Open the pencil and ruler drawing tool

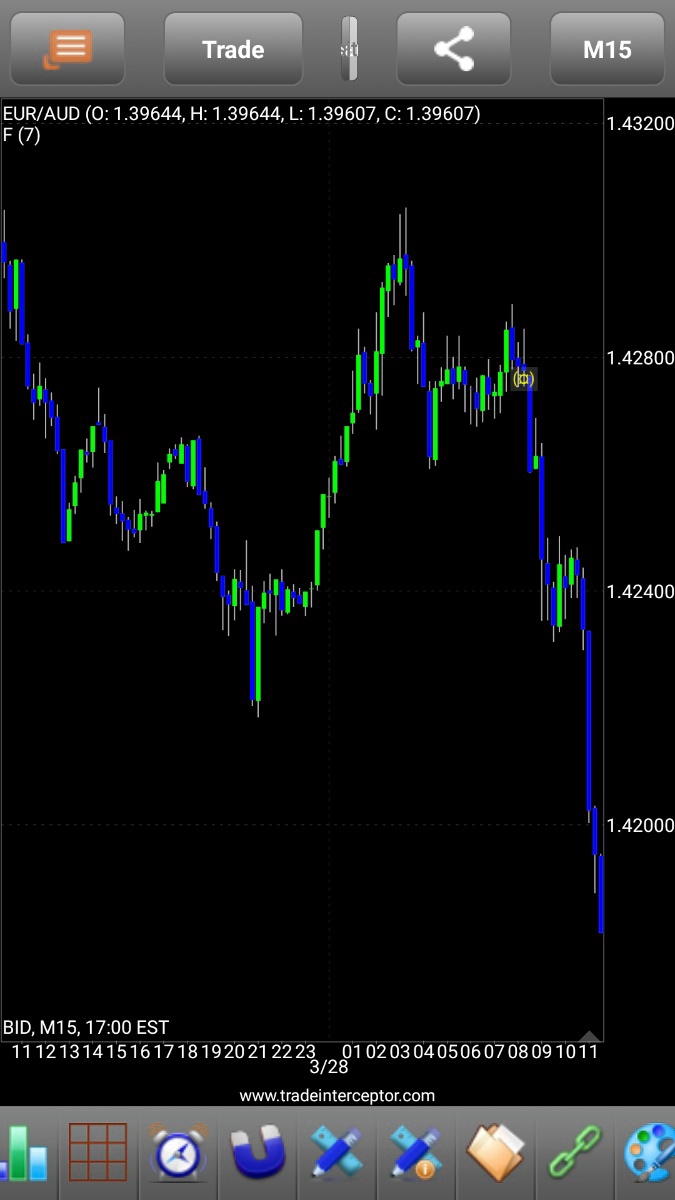336,1153
